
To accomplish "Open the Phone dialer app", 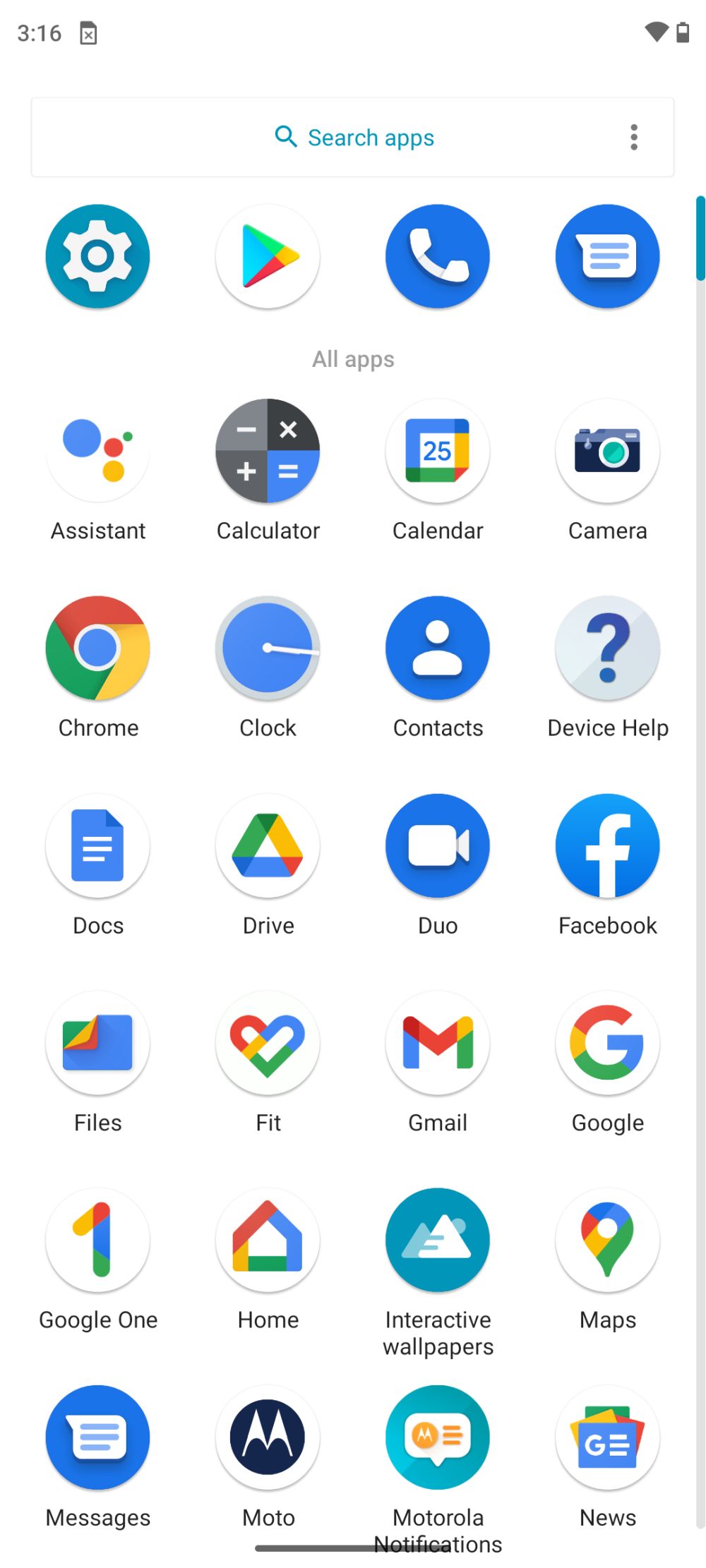I will (x=438, y=256).
